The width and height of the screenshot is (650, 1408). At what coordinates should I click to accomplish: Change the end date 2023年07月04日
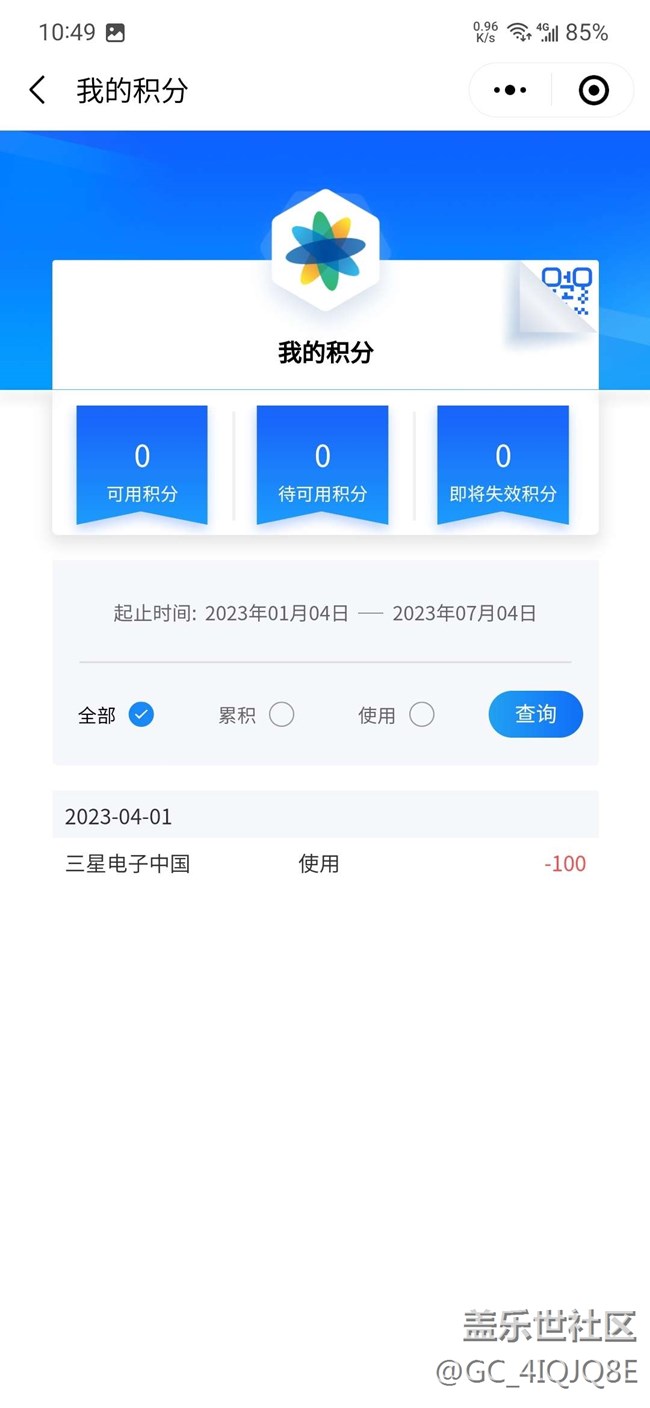click(464, 614)
